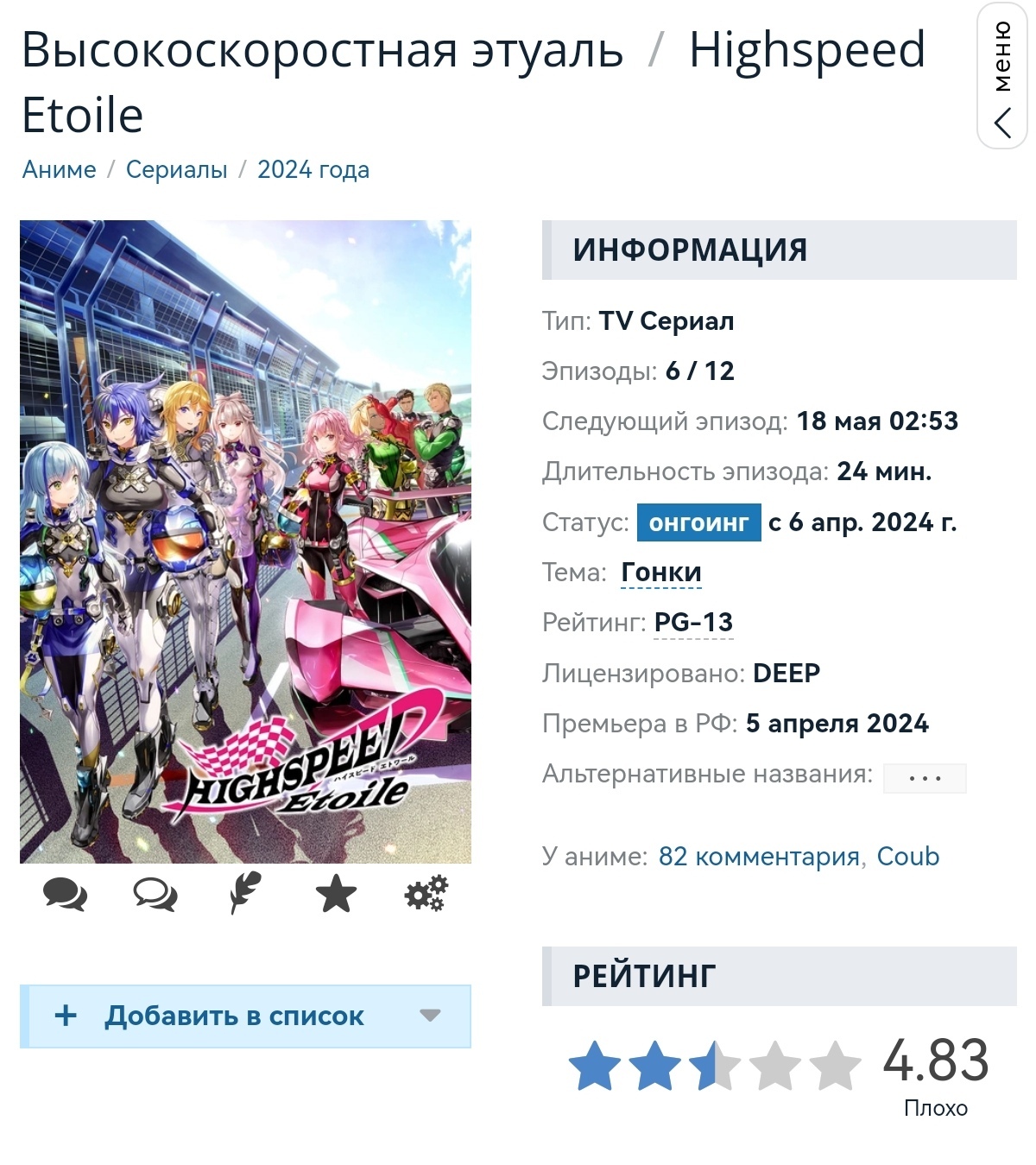
Task: Open the 82 комментария link
Action: 758,856
